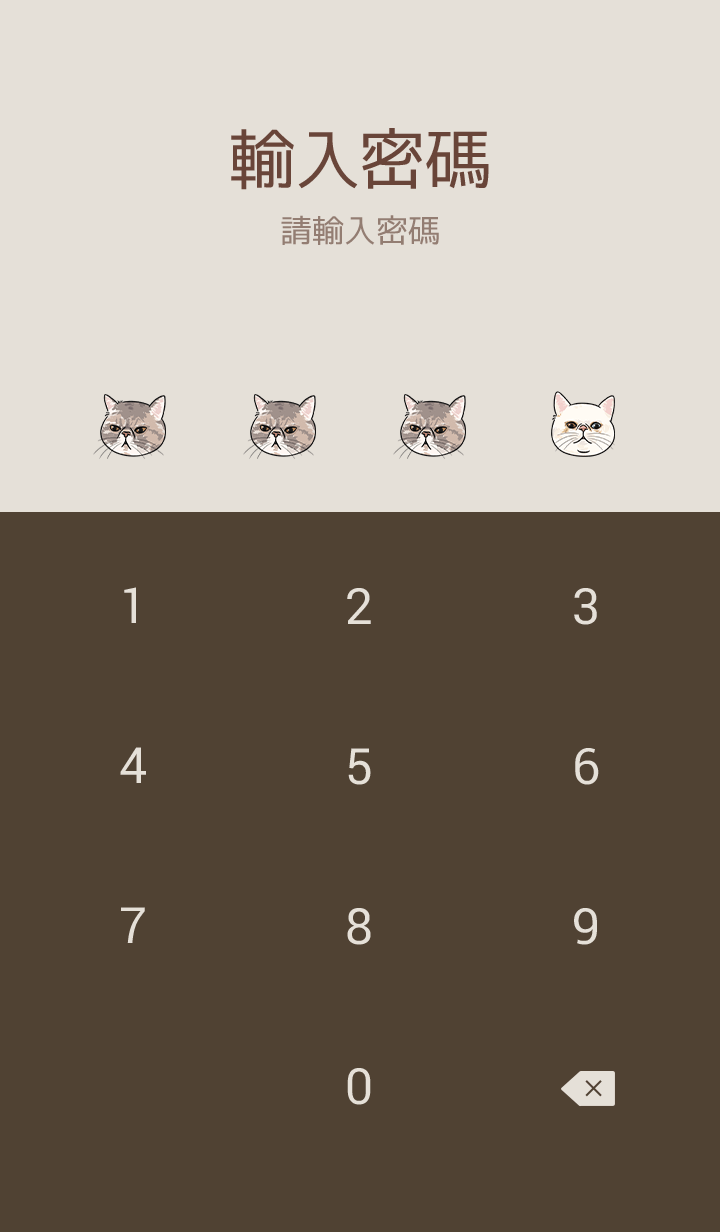This screenshot has height=1232, width=720.
Task: Tap number 2 on the passcode keypad
Action: [x=359, y=607]
